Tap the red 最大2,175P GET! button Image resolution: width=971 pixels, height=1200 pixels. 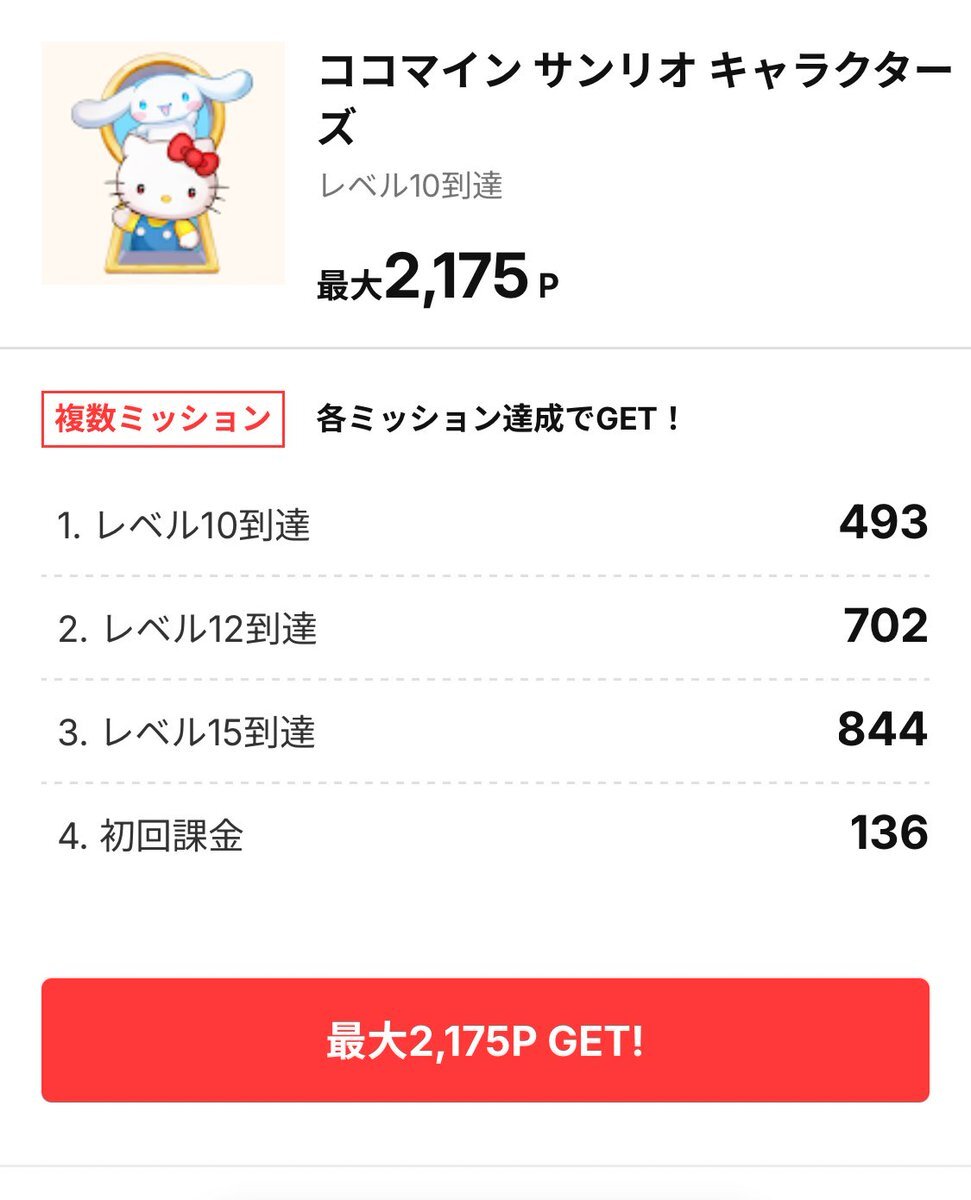pyautogui.click(x=485, y=1040)
